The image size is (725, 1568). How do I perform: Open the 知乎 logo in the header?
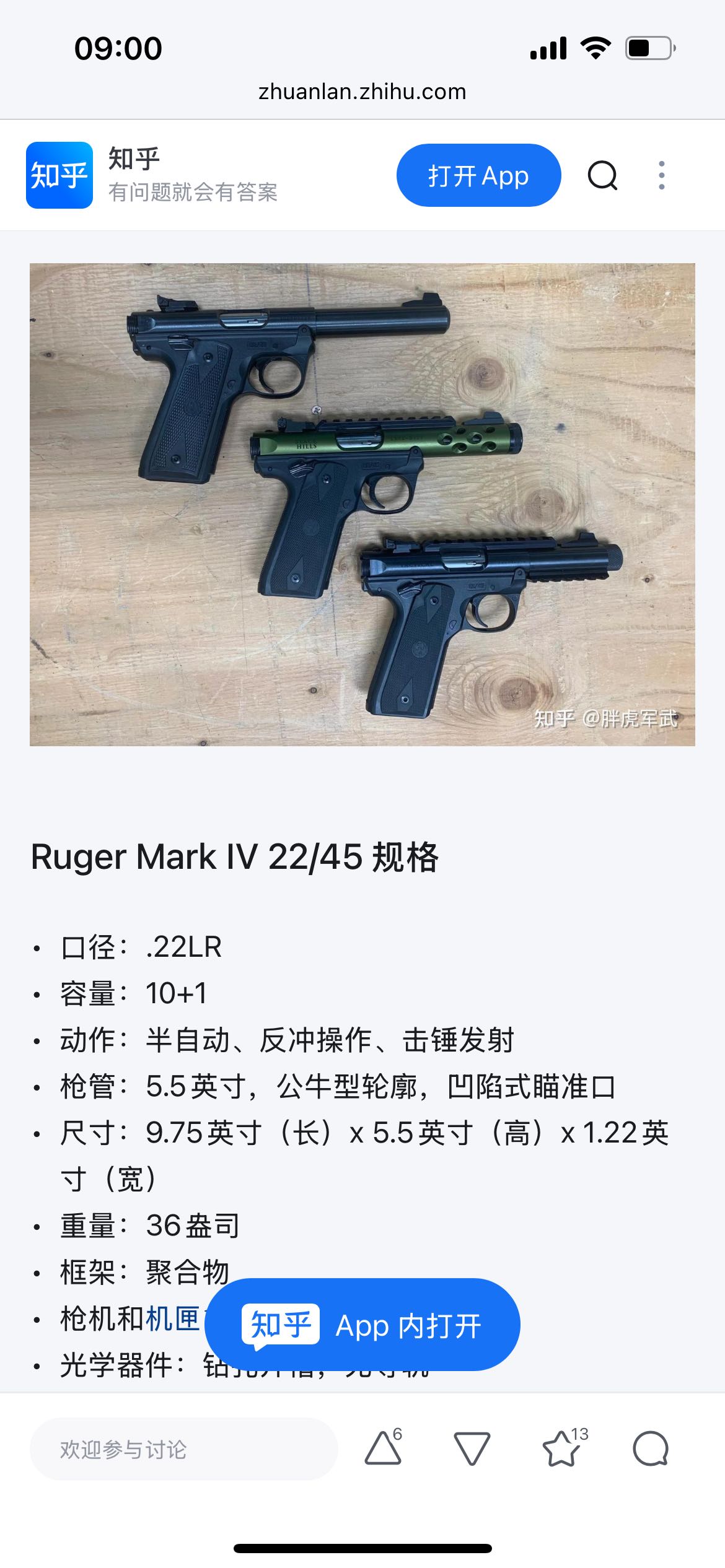click(x=59, y=176)
